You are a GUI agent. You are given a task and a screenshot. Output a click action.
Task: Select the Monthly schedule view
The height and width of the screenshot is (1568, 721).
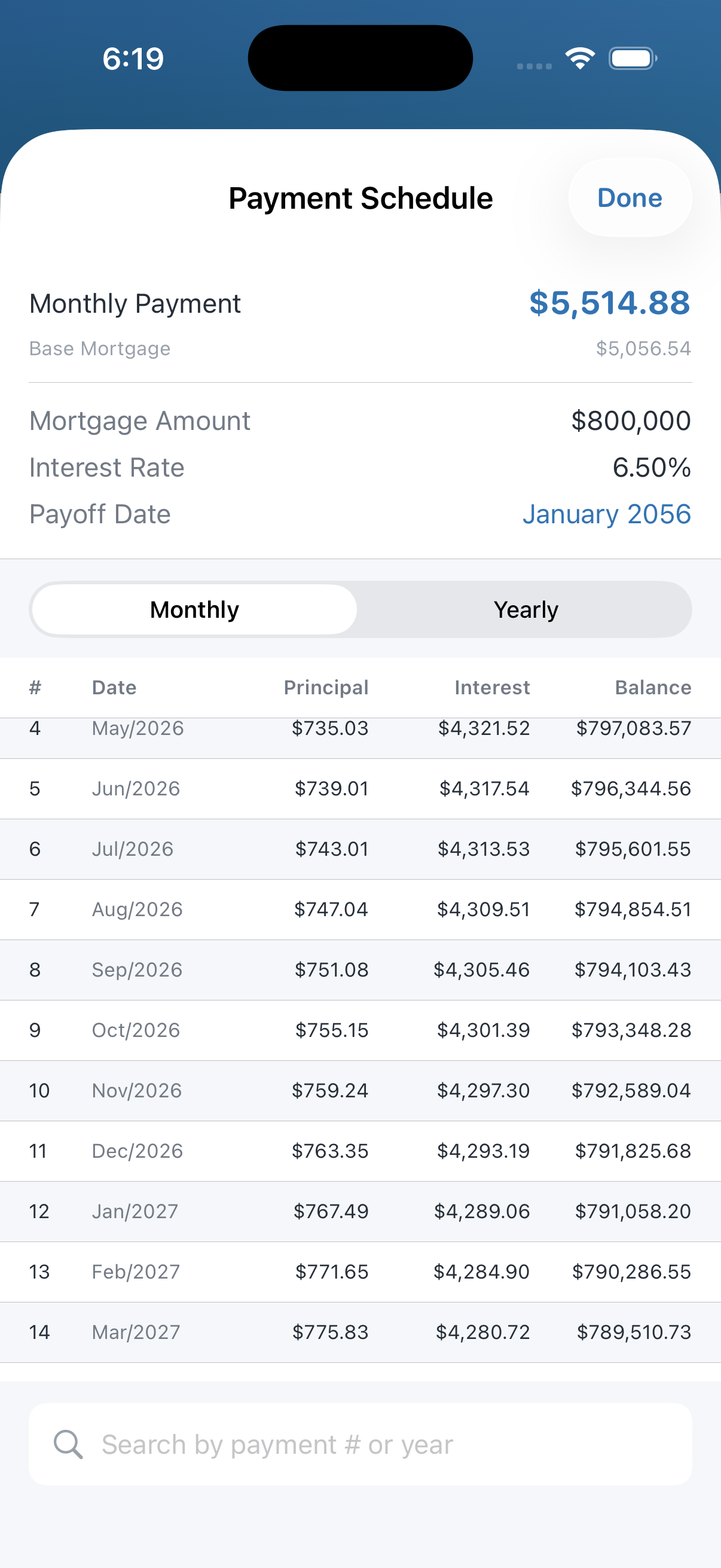194,609
